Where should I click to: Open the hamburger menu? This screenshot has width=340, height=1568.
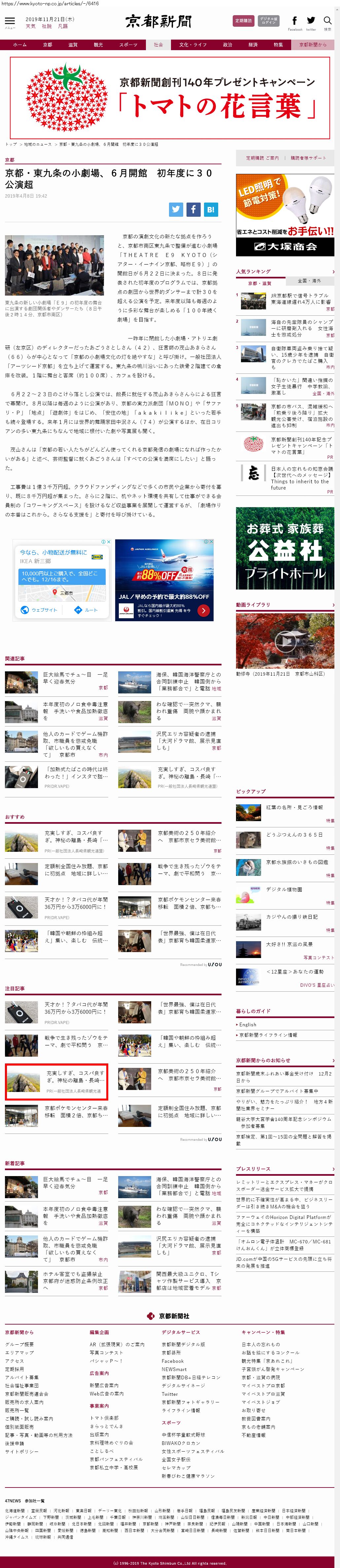coord(10,21)
